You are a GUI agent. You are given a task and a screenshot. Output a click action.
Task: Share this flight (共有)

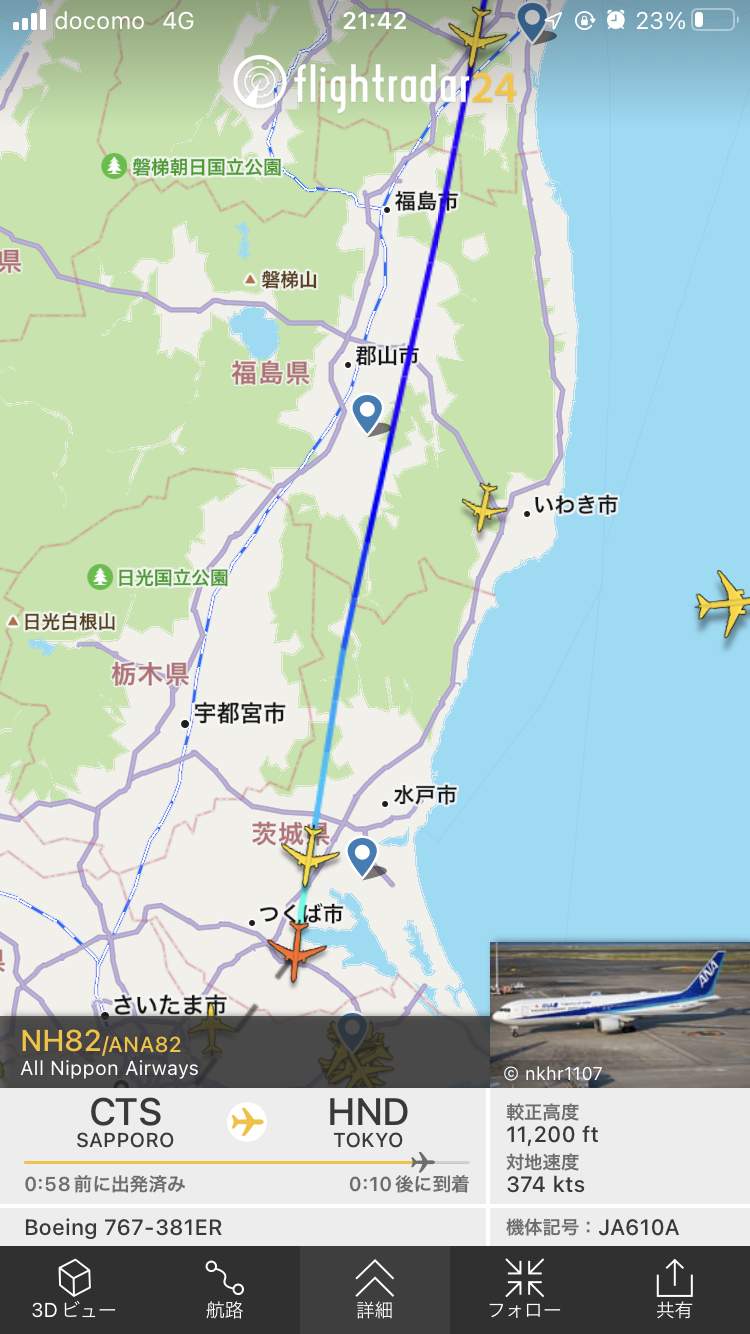674,1289
